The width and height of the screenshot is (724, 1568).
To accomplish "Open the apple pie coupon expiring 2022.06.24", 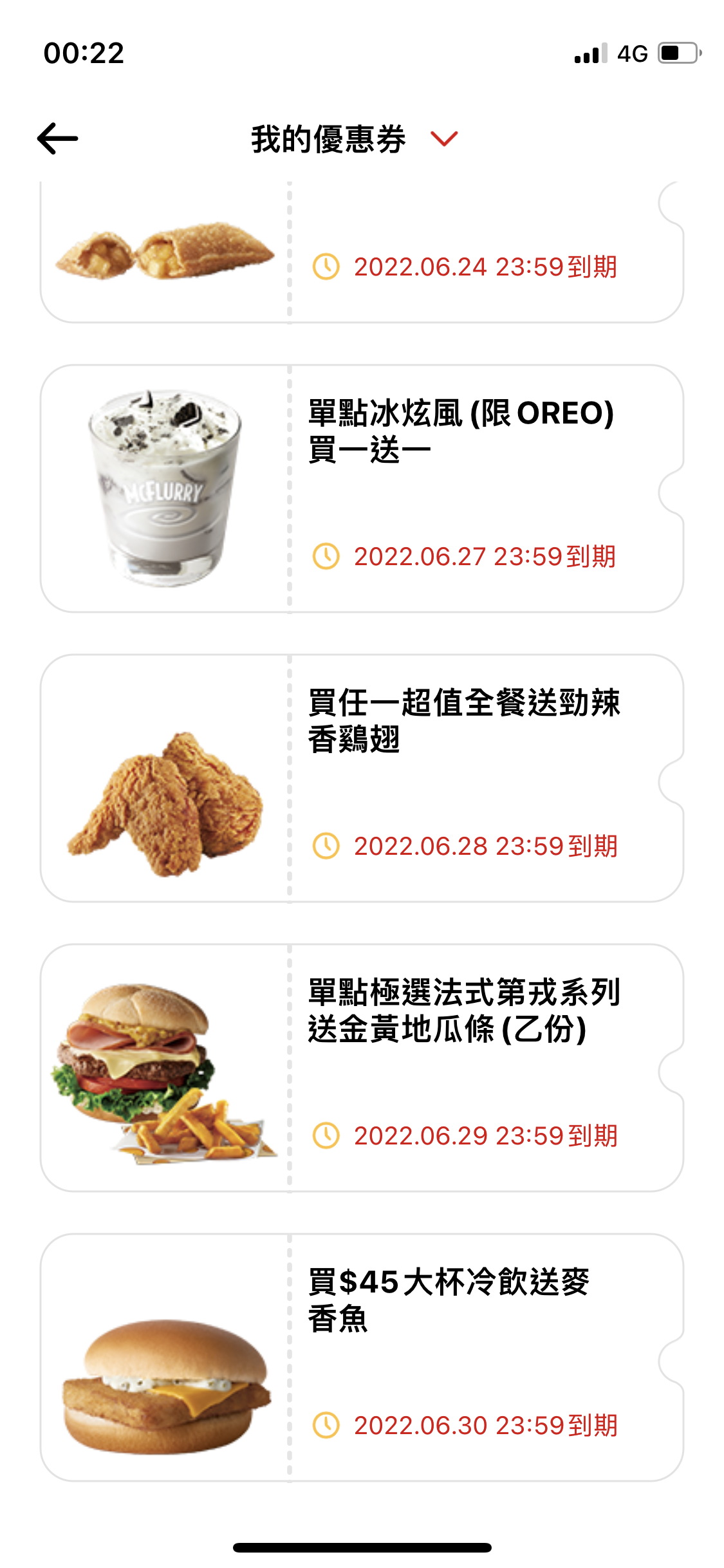I will tap(362, 252).
